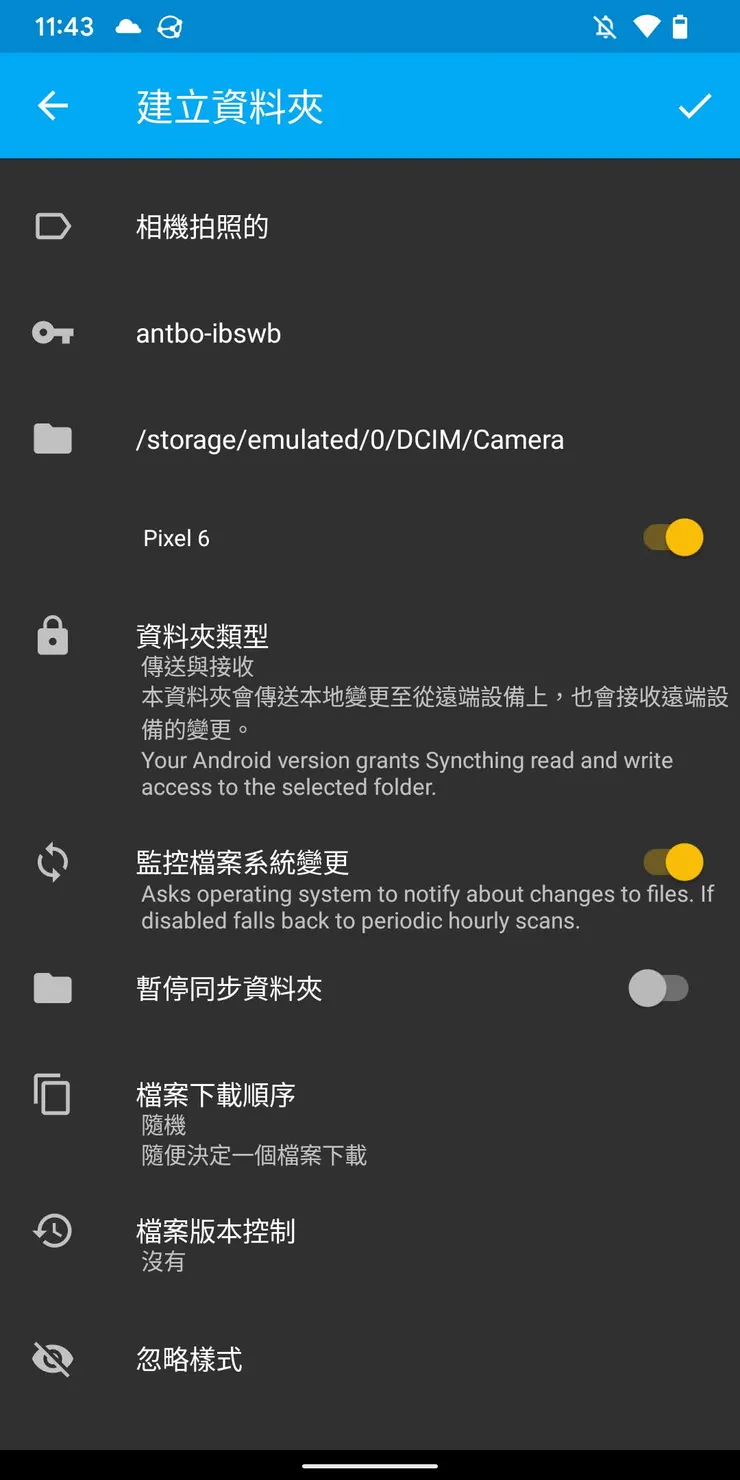Click the label tag icon beside 相機拍照的
740x1480 pixels.
pyautogui.click(x=51, y=226)
